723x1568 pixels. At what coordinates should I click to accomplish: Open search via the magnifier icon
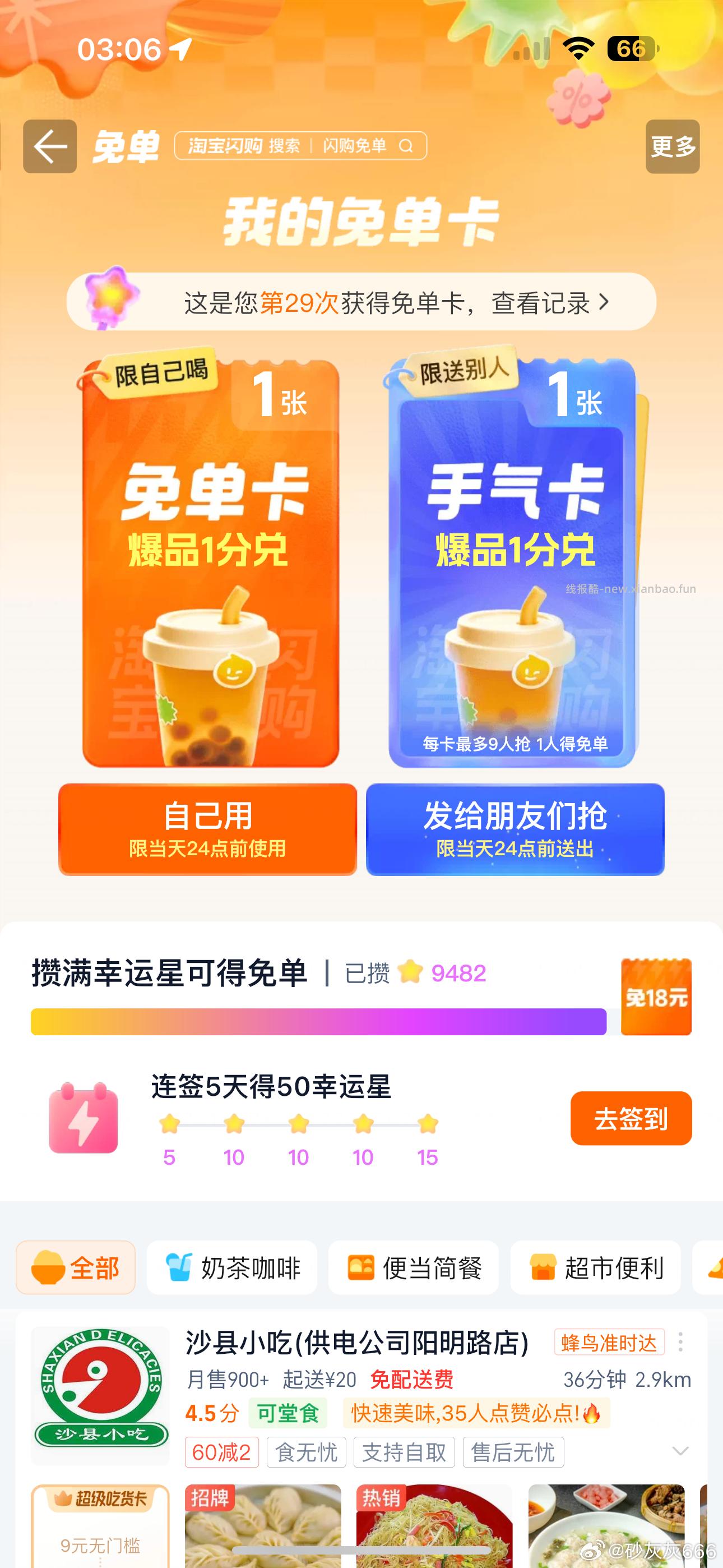coord(406,146)
